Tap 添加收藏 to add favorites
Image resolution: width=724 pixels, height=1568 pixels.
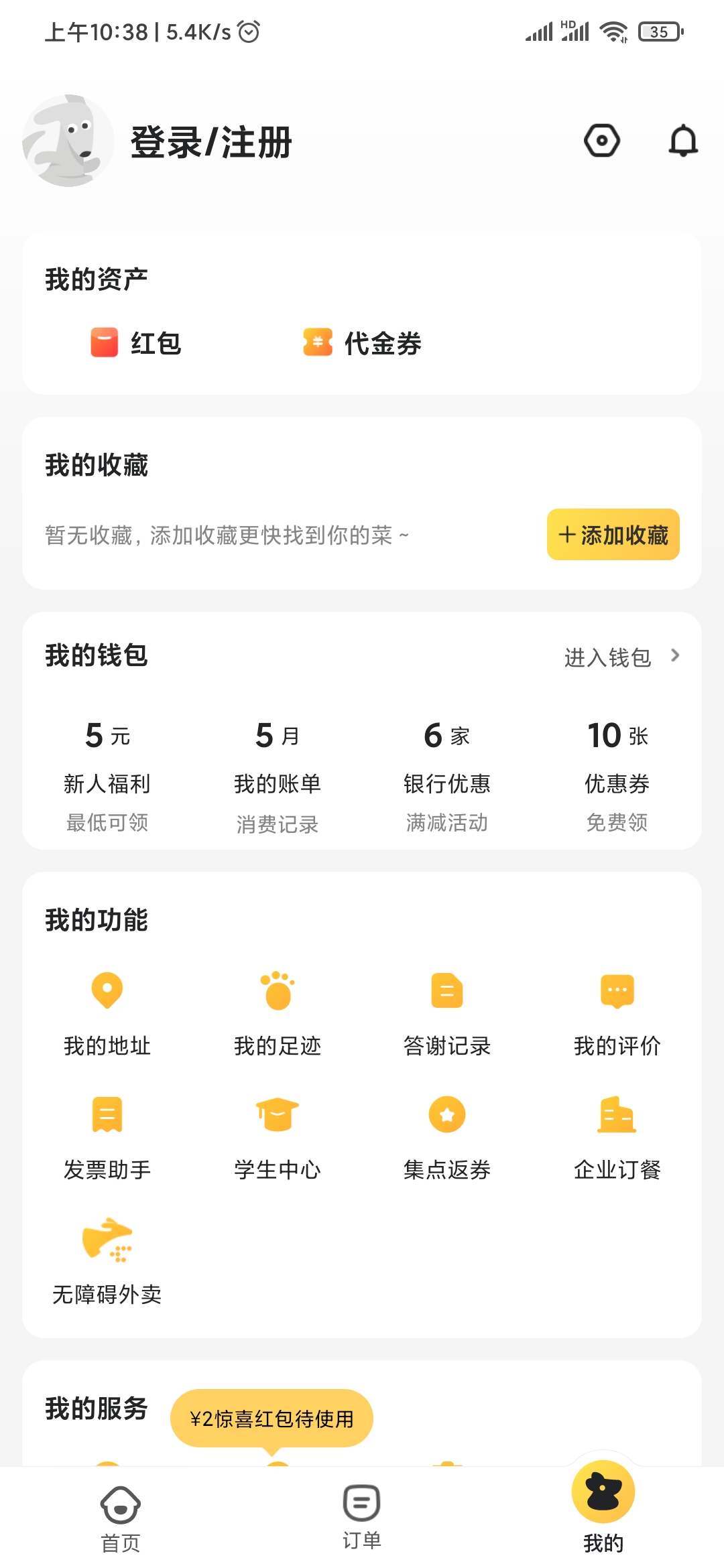click(613, 534)
